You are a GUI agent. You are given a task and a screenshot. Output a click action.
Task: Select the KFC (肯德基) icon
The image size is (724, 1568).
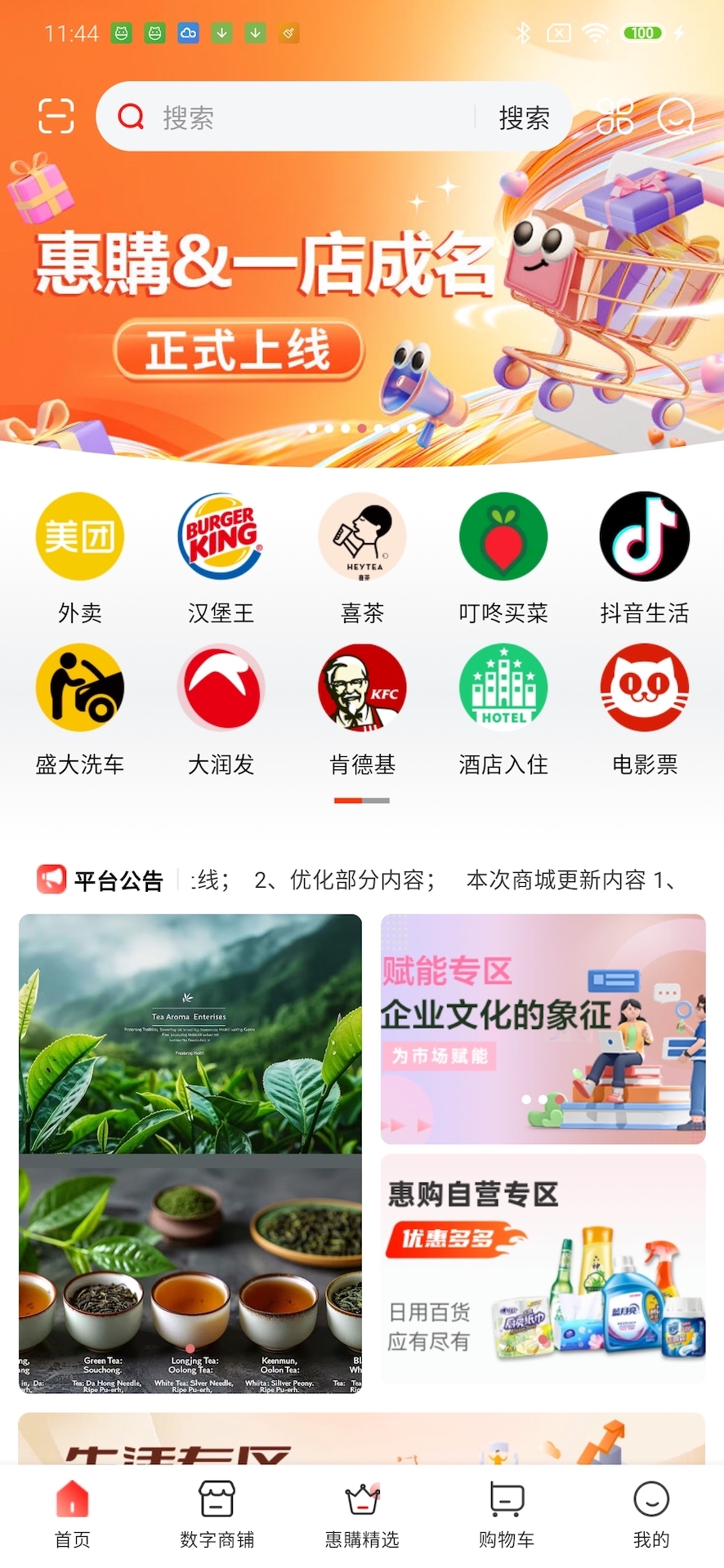362,688
